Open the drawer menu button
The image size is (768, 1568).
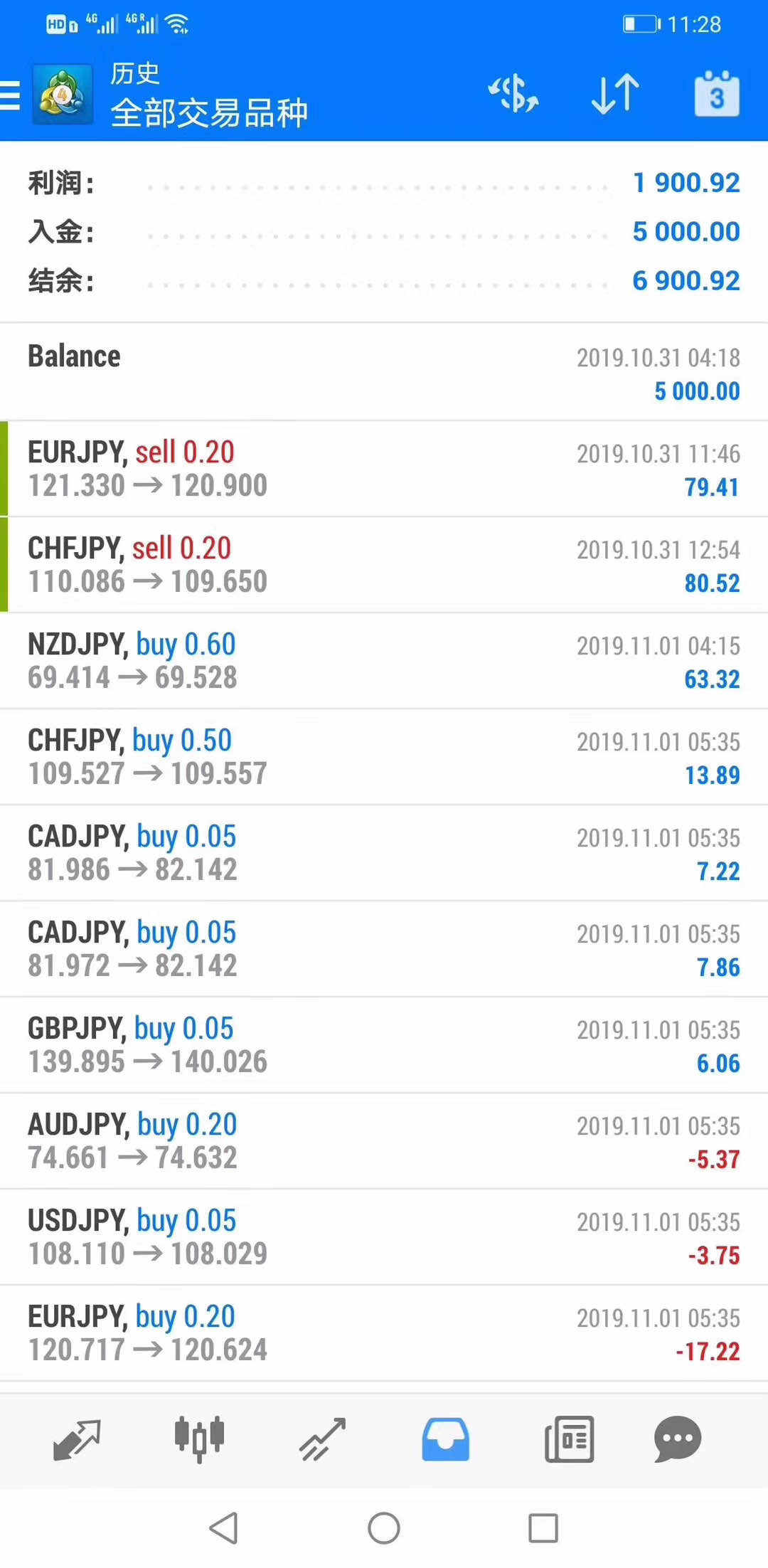(x=10, y=95)
